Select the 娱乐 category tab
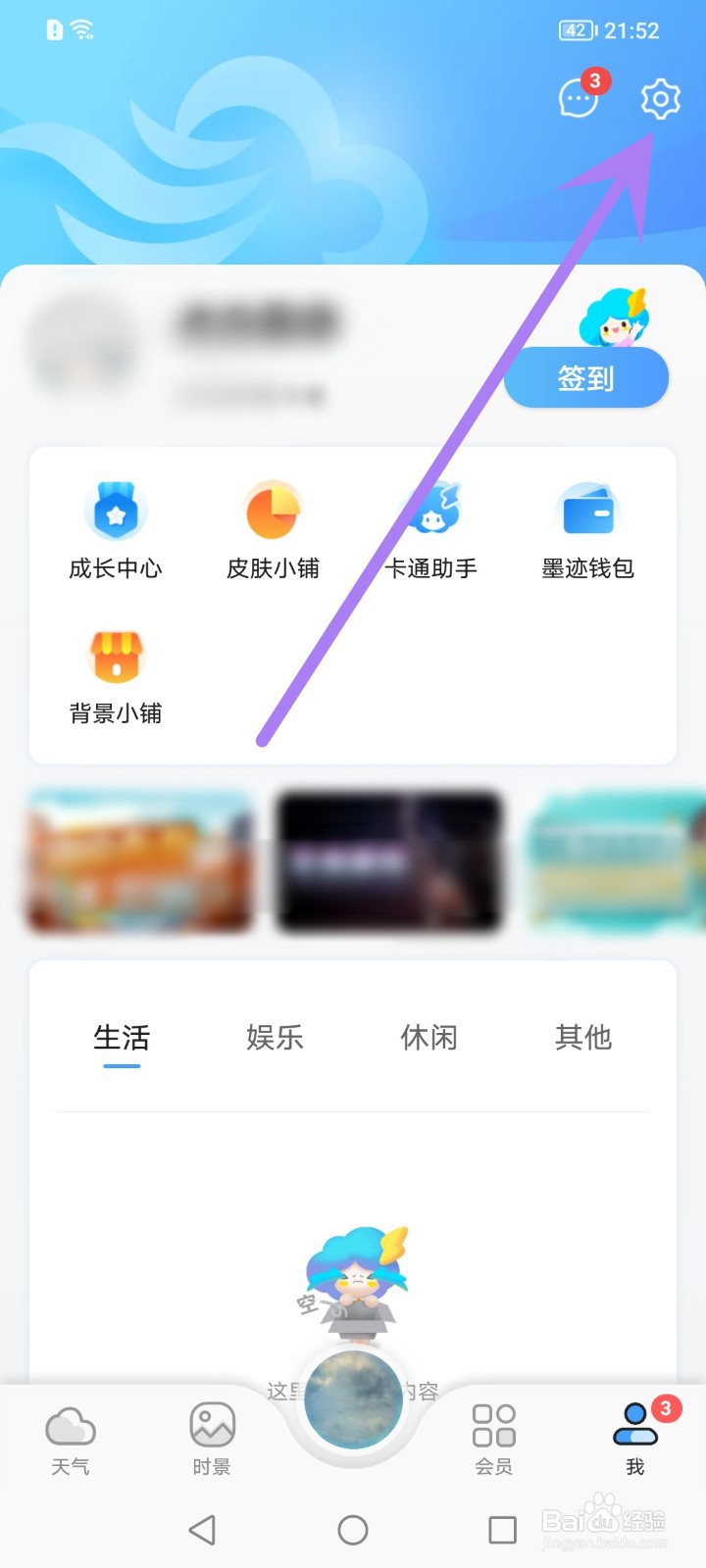This screenshot has width=706, height=1568. [276, 1038]
